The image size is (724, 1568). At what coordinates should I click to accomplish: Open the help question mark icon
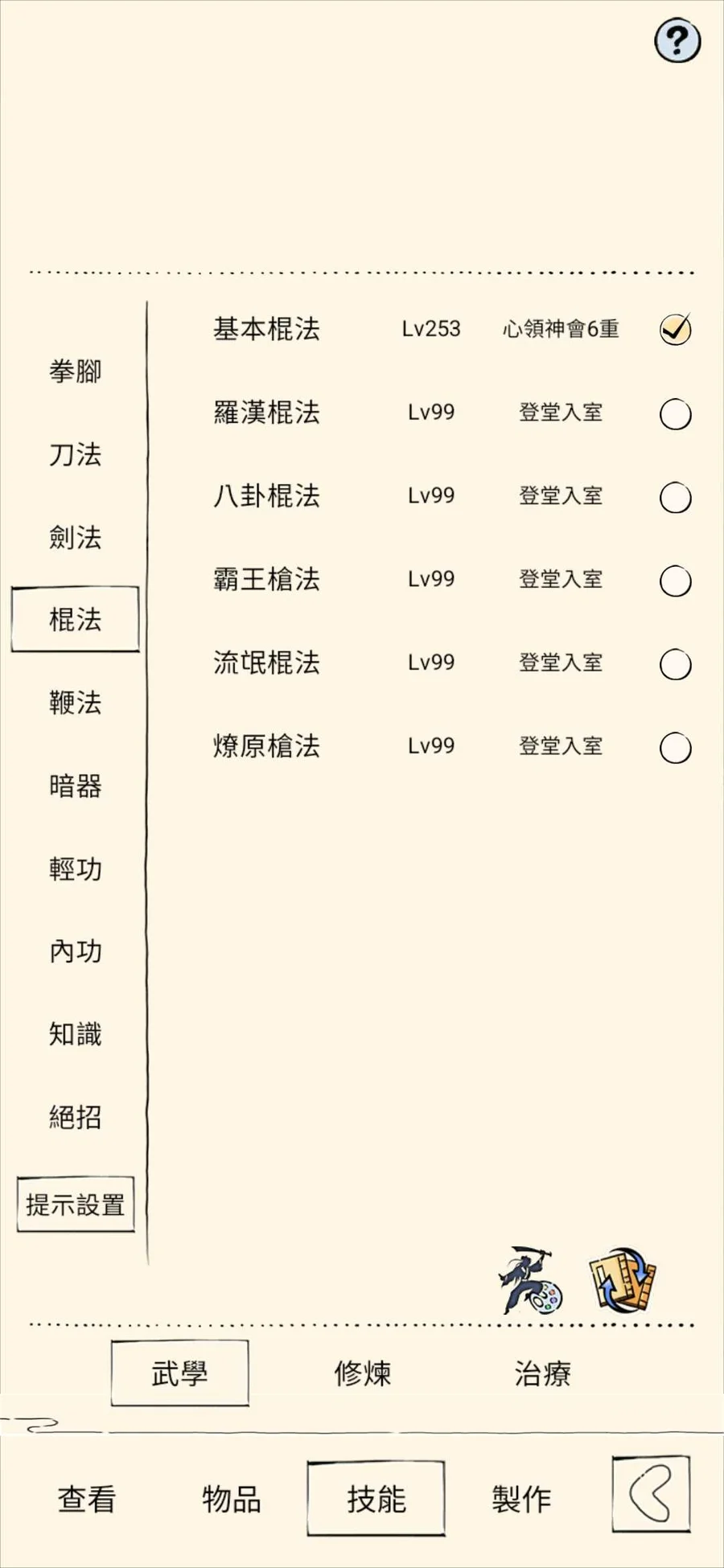(677, 40)
